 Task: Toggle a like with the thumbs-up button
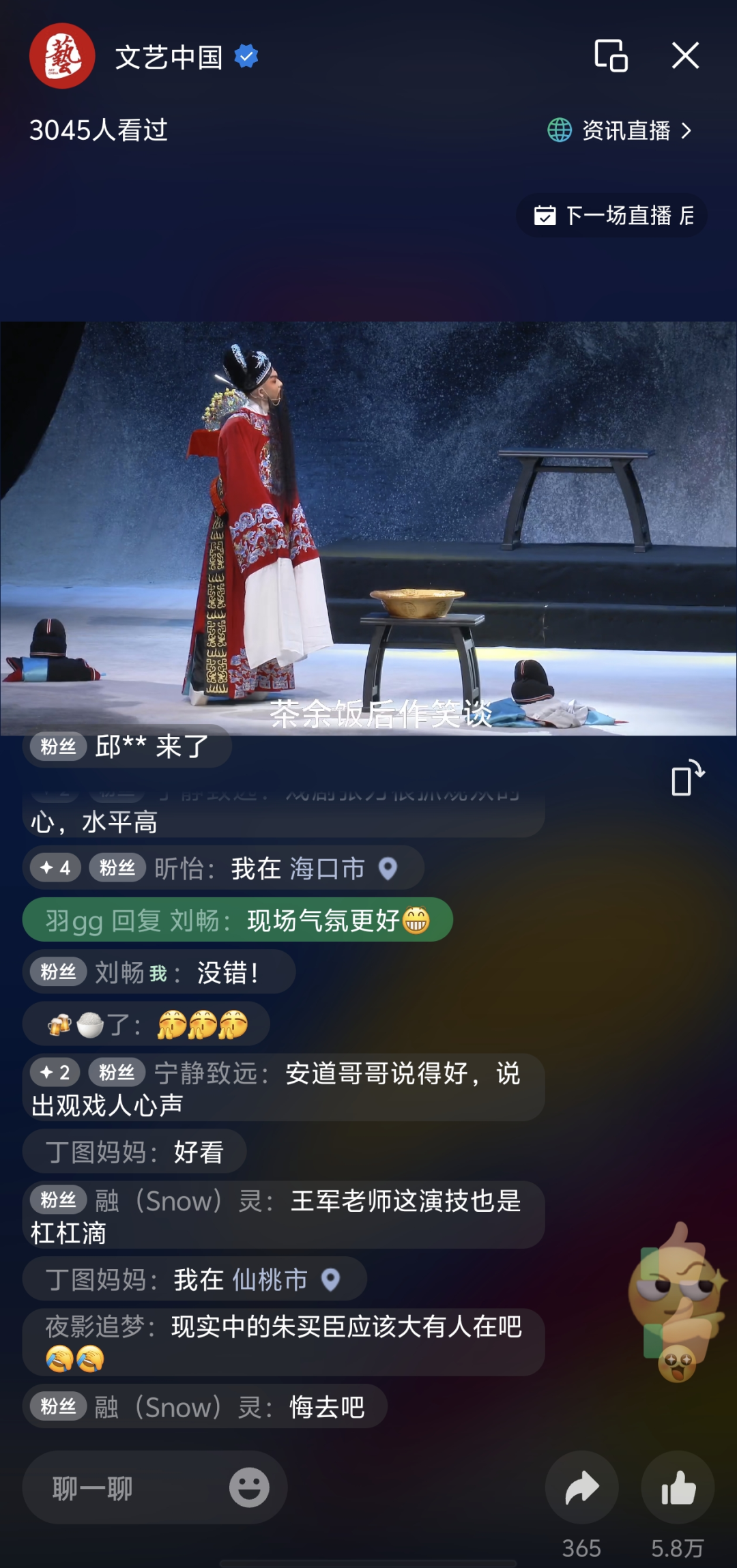[x=676, y=1487]
